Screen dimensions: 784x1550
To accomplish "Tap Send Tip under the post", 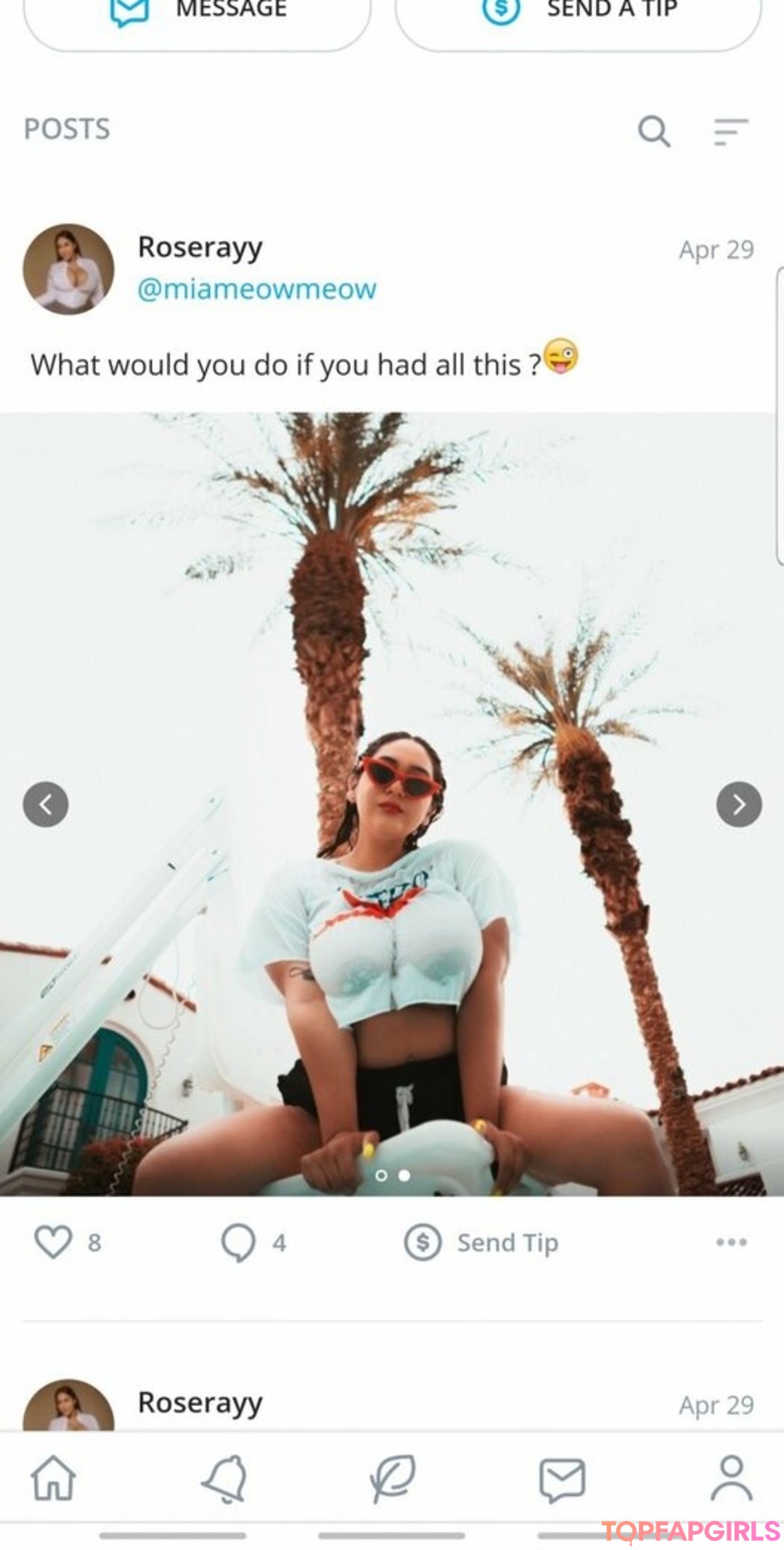I will click(x=482, y=1242).
